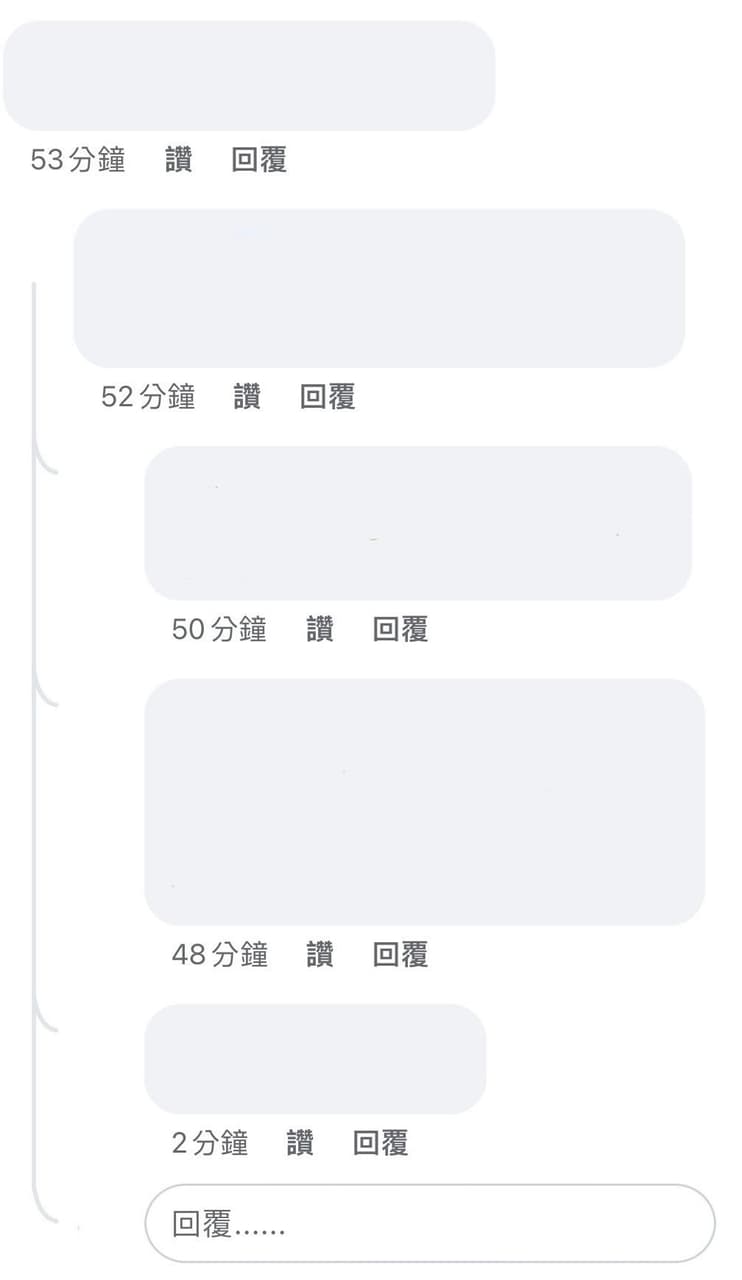Viewport: 742px width, 1280px height.
Task: Open the 48分鐘 timestamp link
Action: pos(220,956)
